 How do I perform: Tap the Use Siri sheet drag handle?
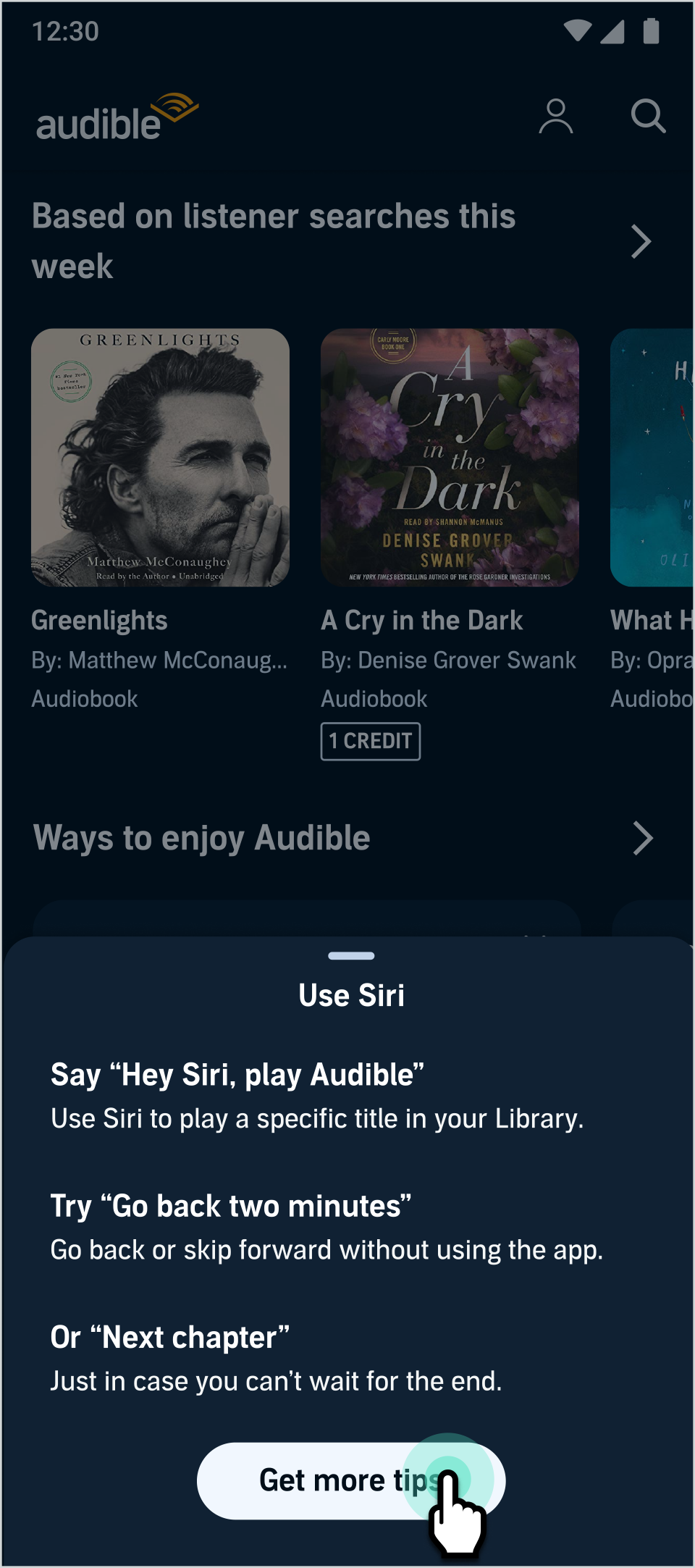(x=351, y=956)
